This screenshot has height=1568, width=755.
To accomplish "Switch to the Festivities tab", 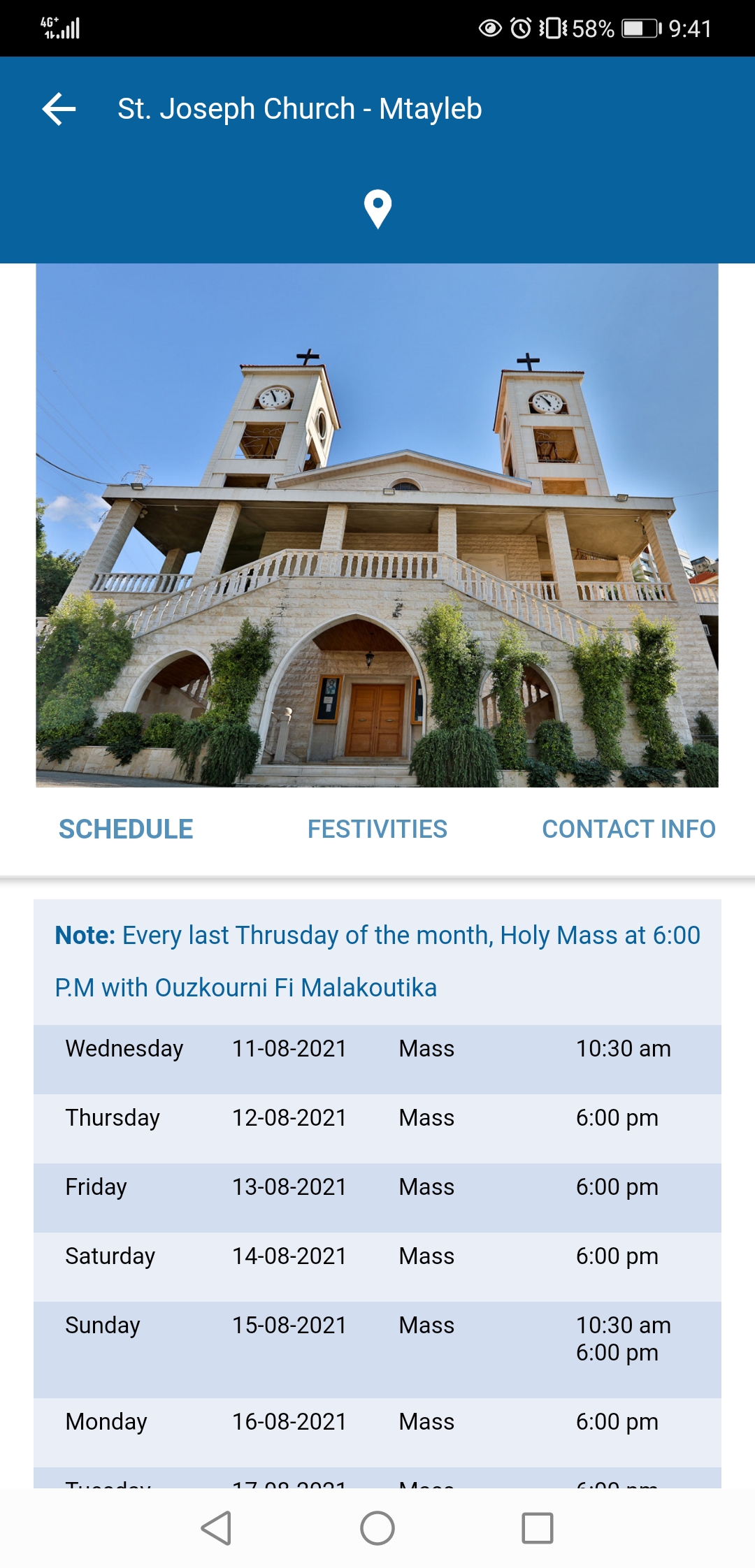I will [377, 829].
